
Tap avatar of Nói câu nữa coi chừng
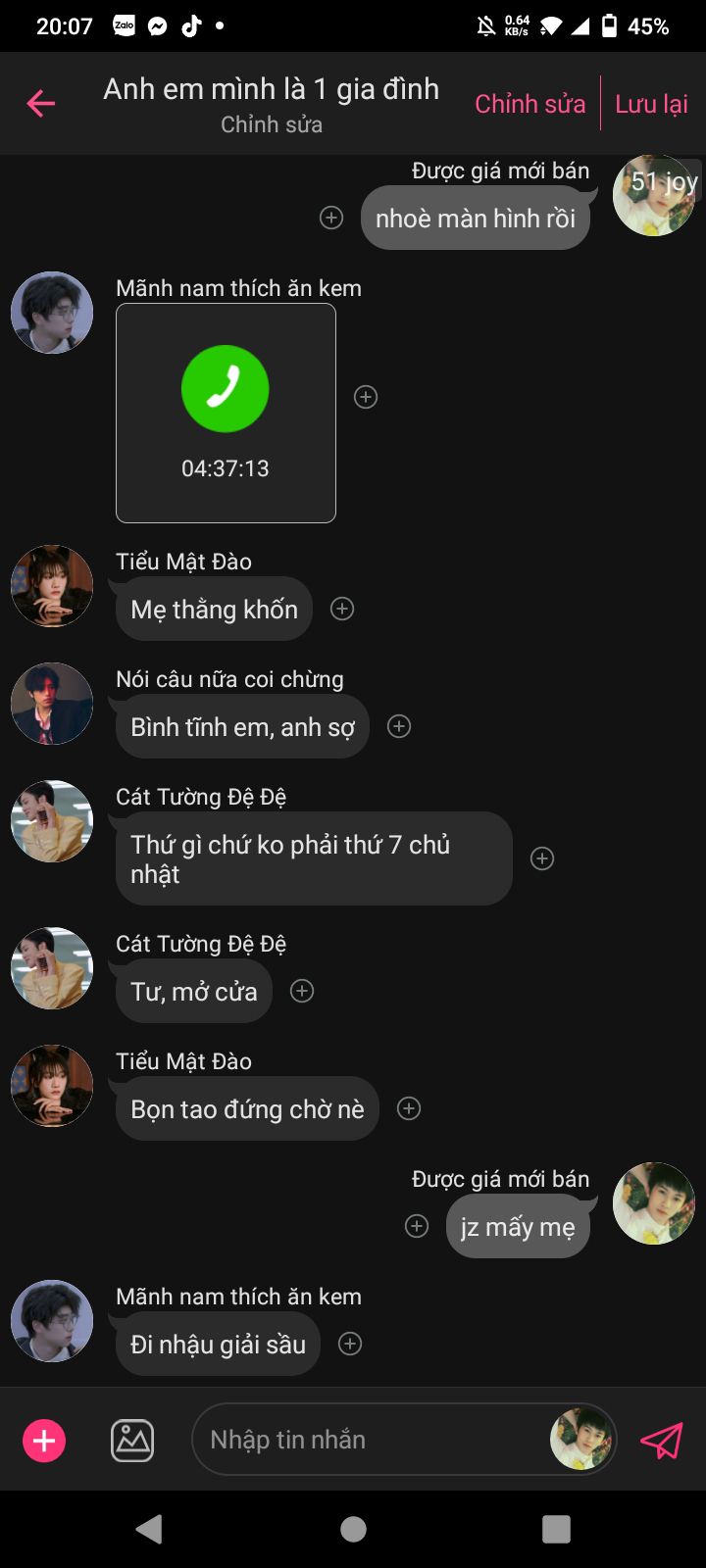click(x=52, y=704)
